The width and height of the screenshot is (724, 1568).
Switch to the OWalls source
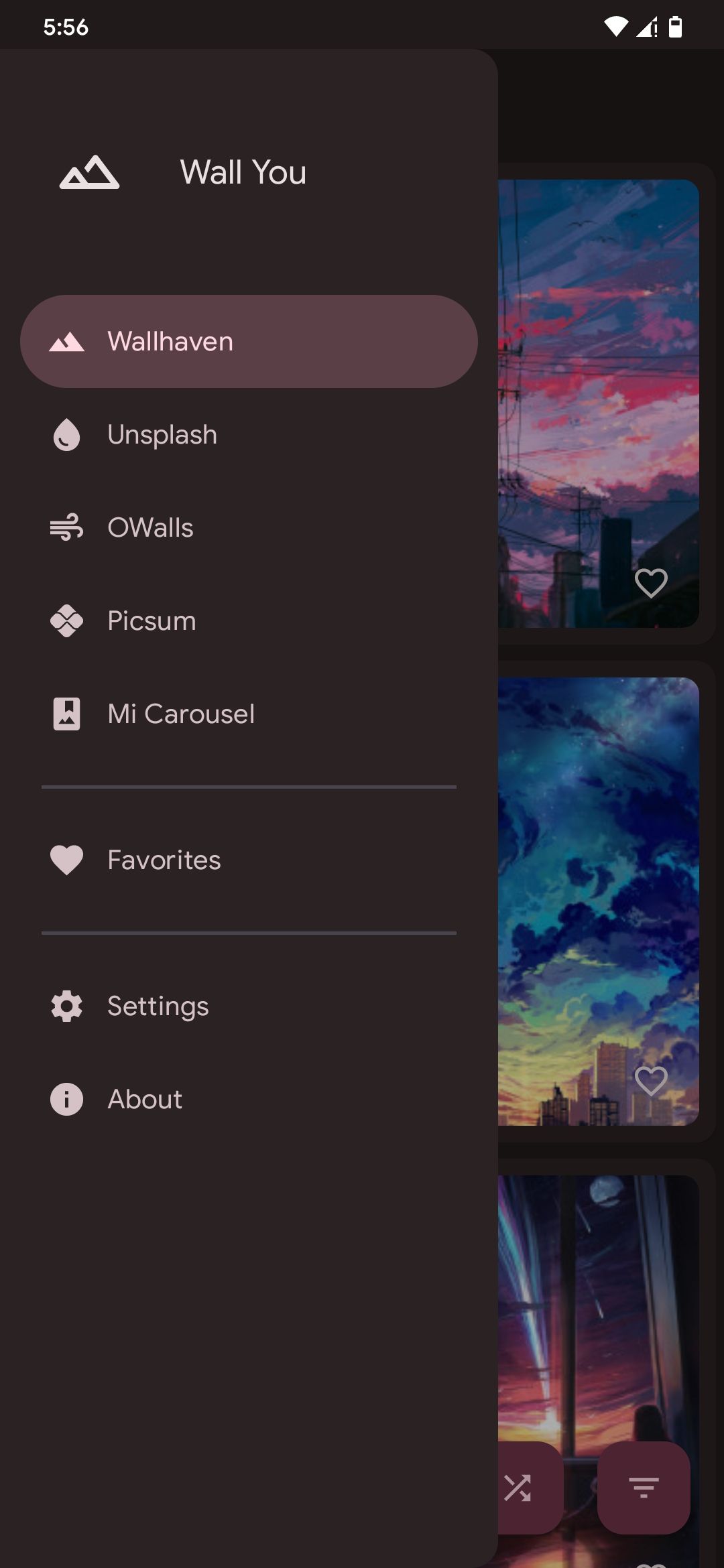click(150, 527)
